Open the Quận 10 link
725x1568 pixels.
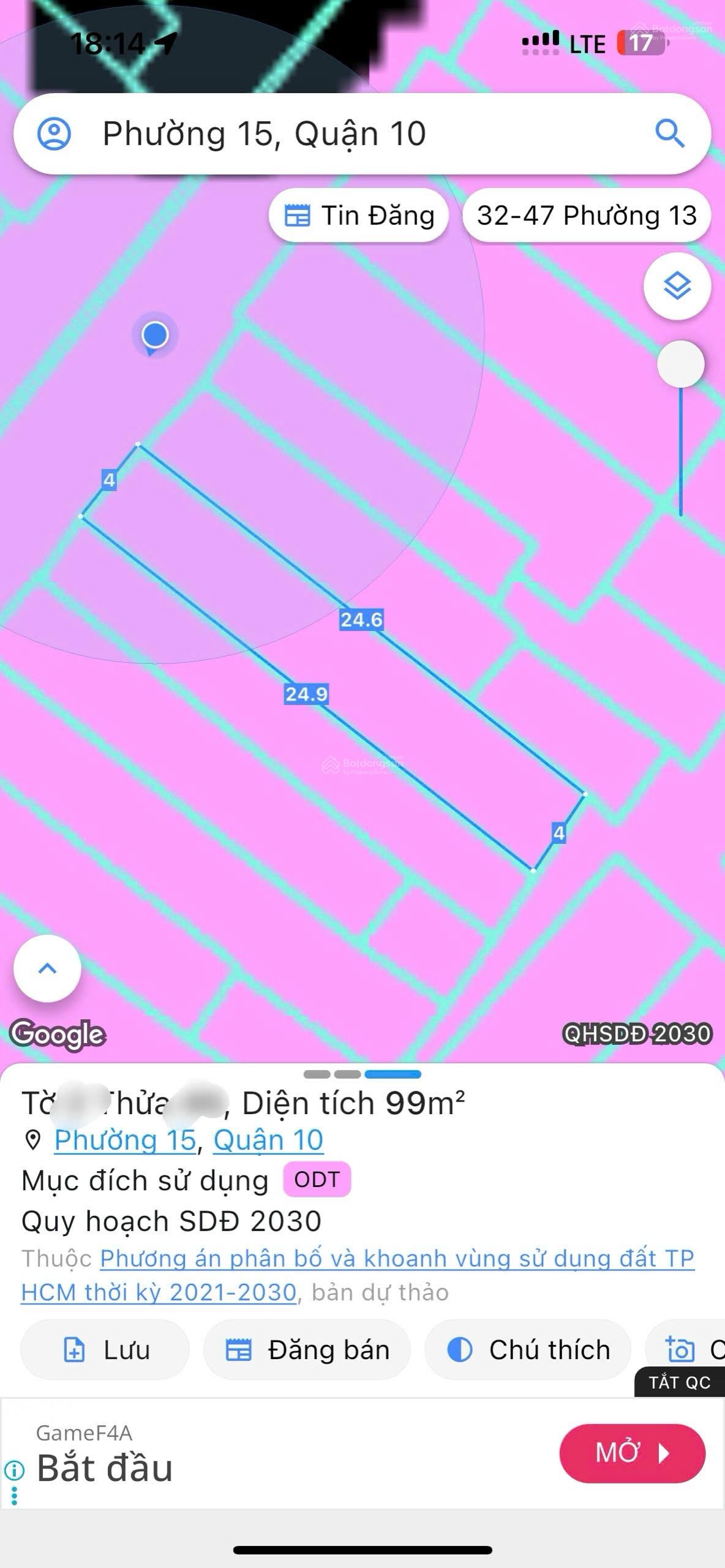[268, 1140]
